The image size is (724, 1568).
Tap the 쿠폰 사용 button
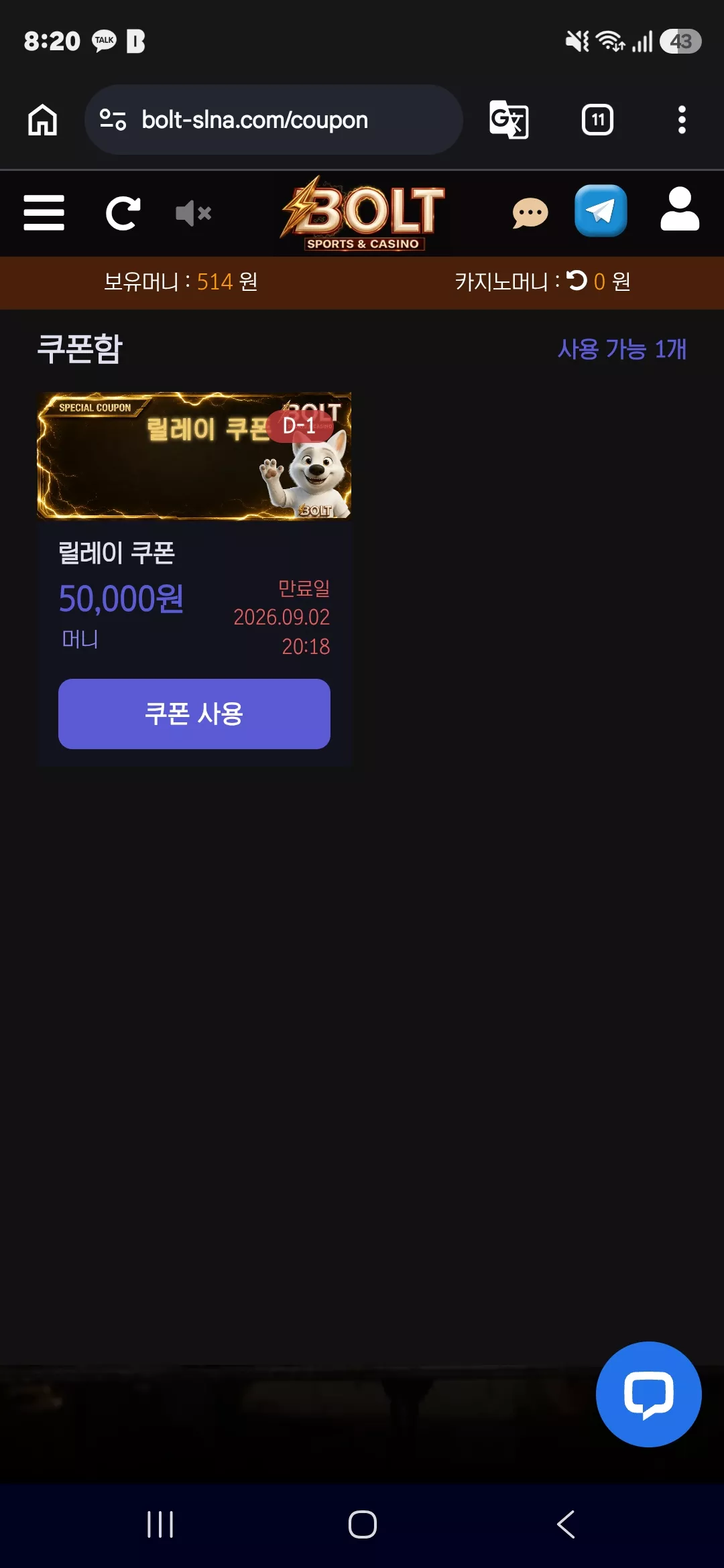pos(194,714)
